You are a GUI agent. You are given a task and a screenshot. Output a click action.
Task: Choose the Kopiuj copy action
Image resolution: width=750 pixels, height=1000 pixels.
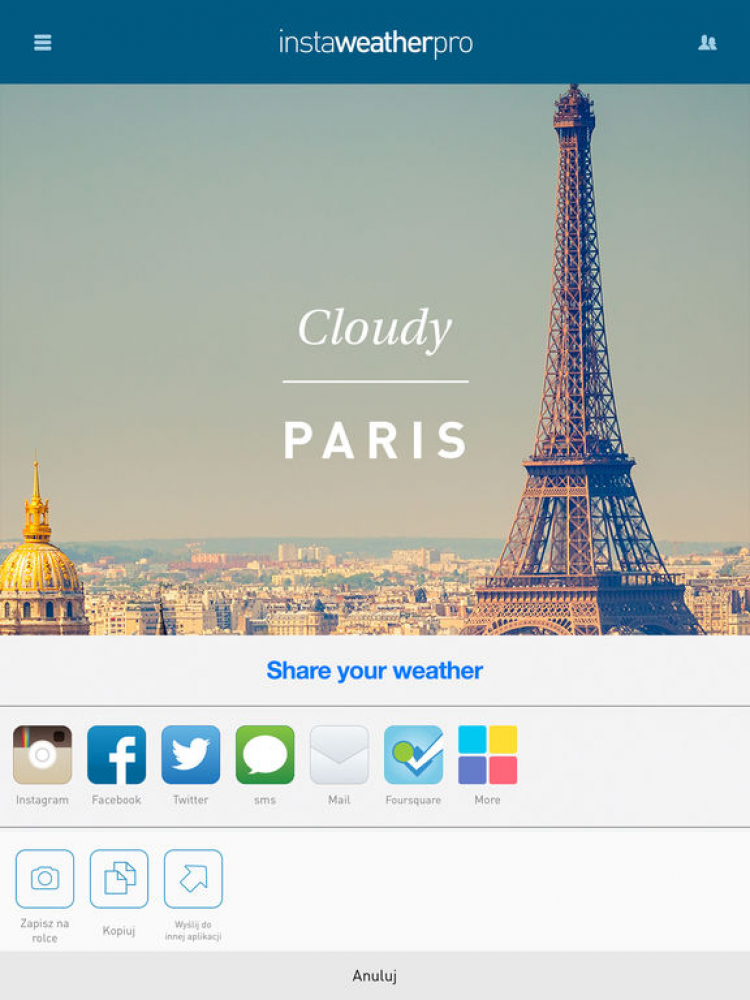119,879
